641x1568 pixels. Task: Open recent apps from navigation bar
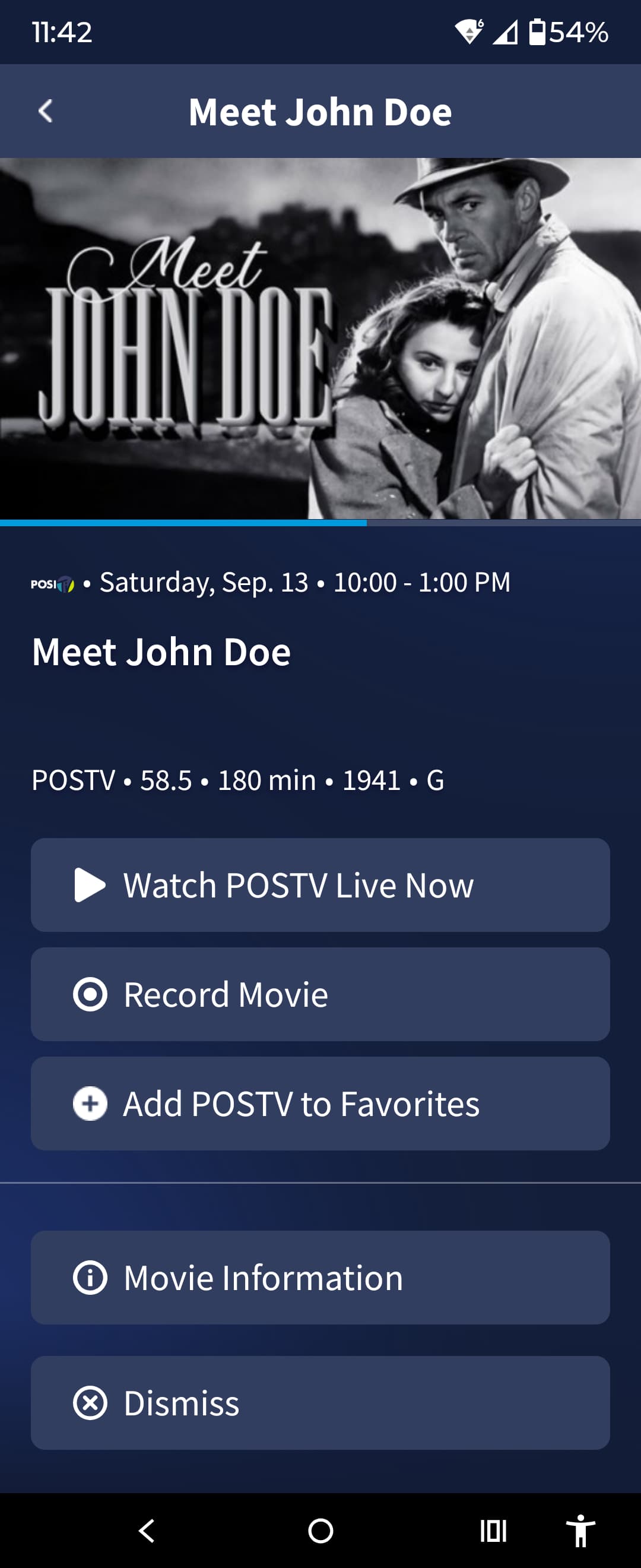tap(493, 1530)
